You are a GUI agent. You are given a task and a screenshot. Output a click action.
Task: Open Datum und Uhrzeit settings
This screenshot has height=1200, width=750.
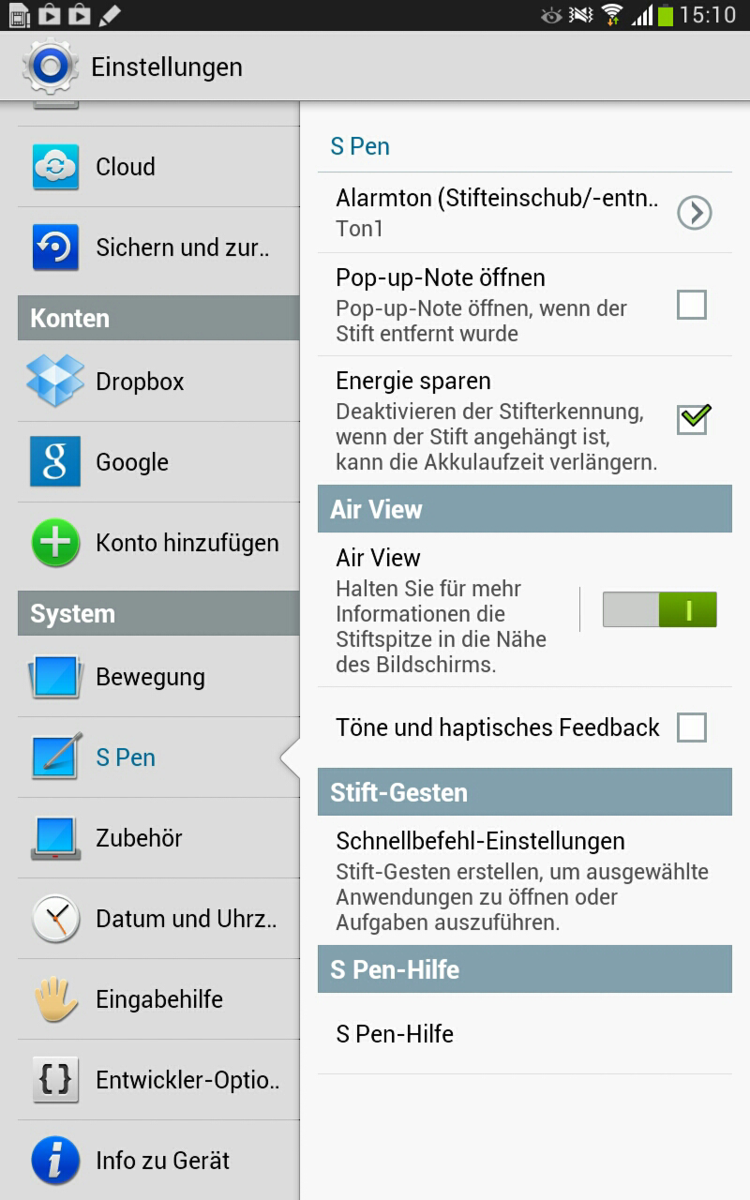pos(158,918)
